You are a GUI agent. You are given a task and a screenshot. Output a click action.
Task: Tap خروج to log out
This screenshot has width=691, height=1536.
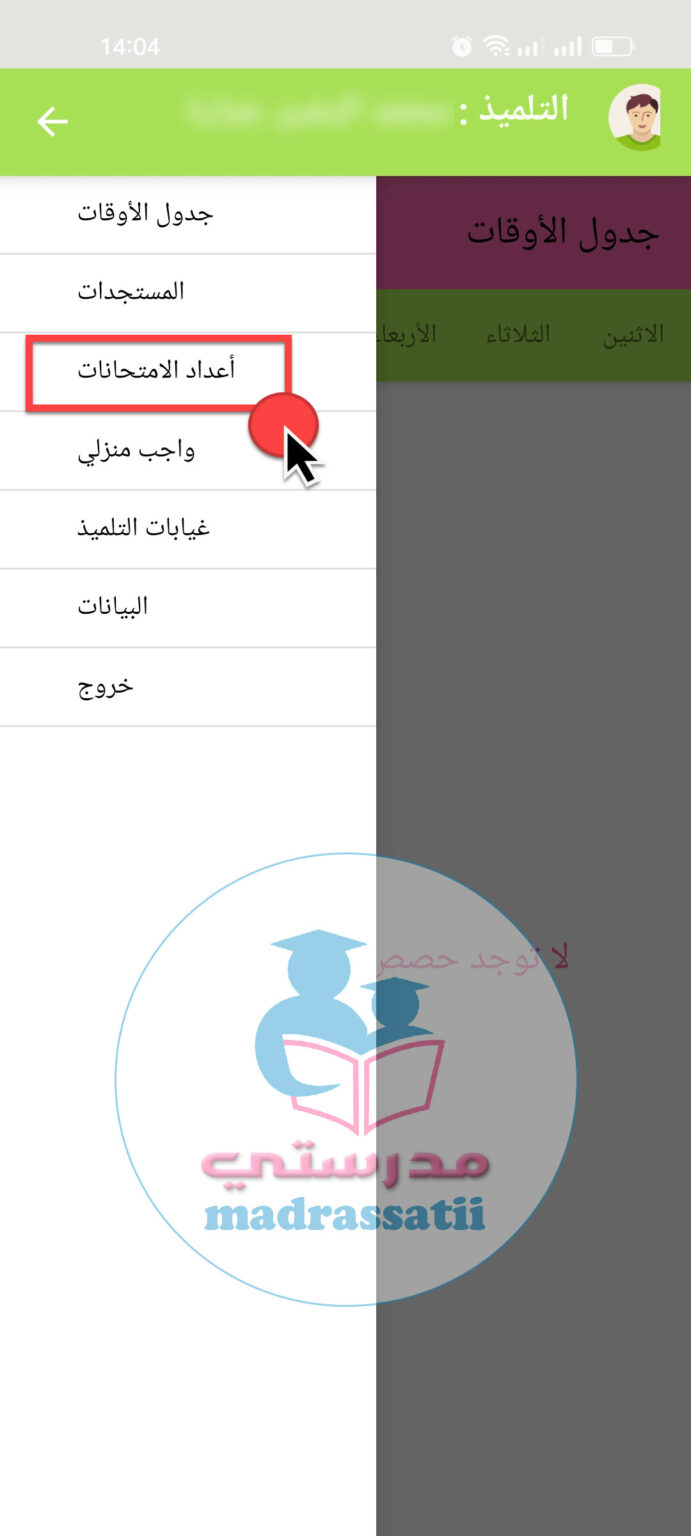point(188,686)
